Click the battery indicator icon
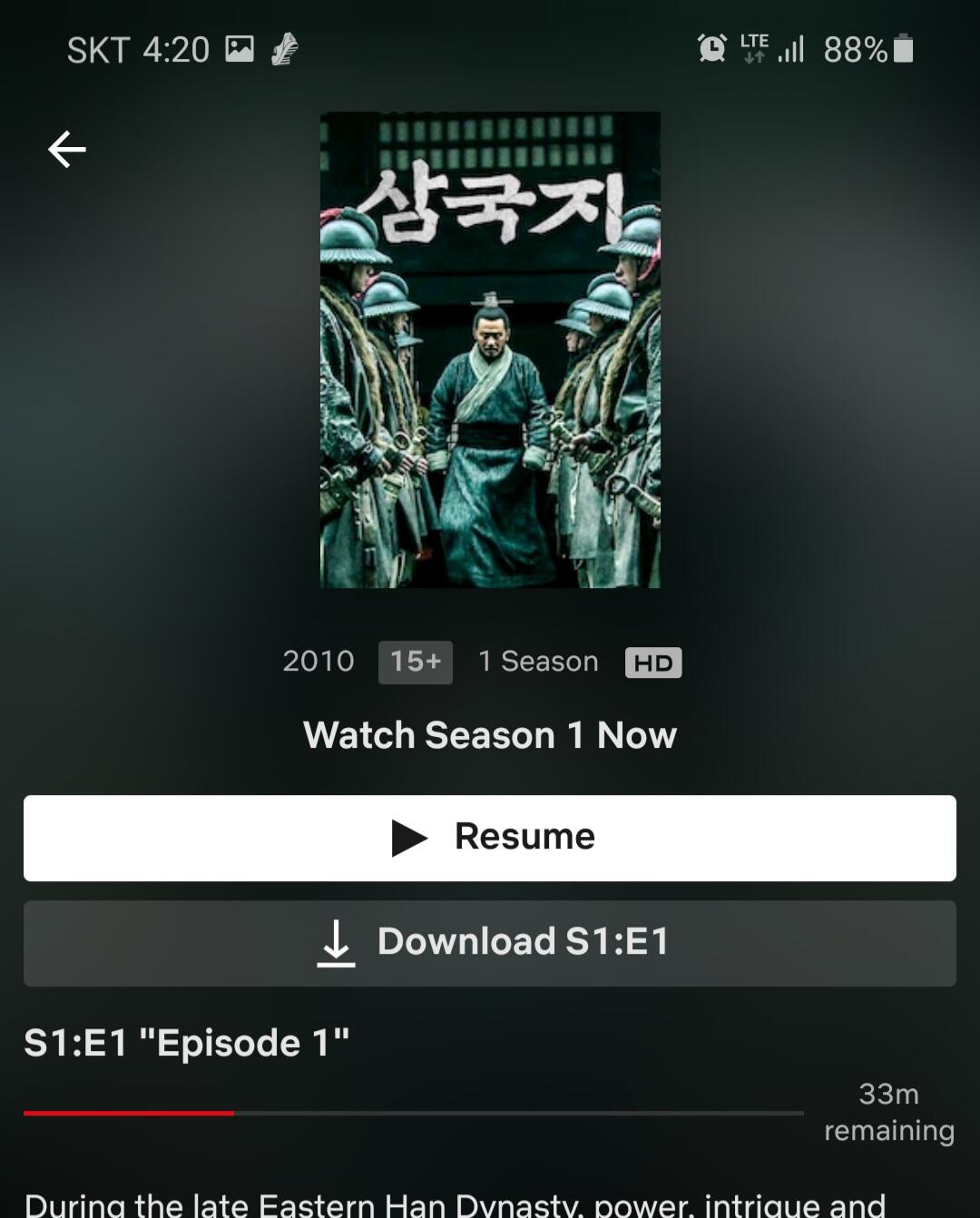The height and width of the screenshot is (1218, 980). point(901,49)
